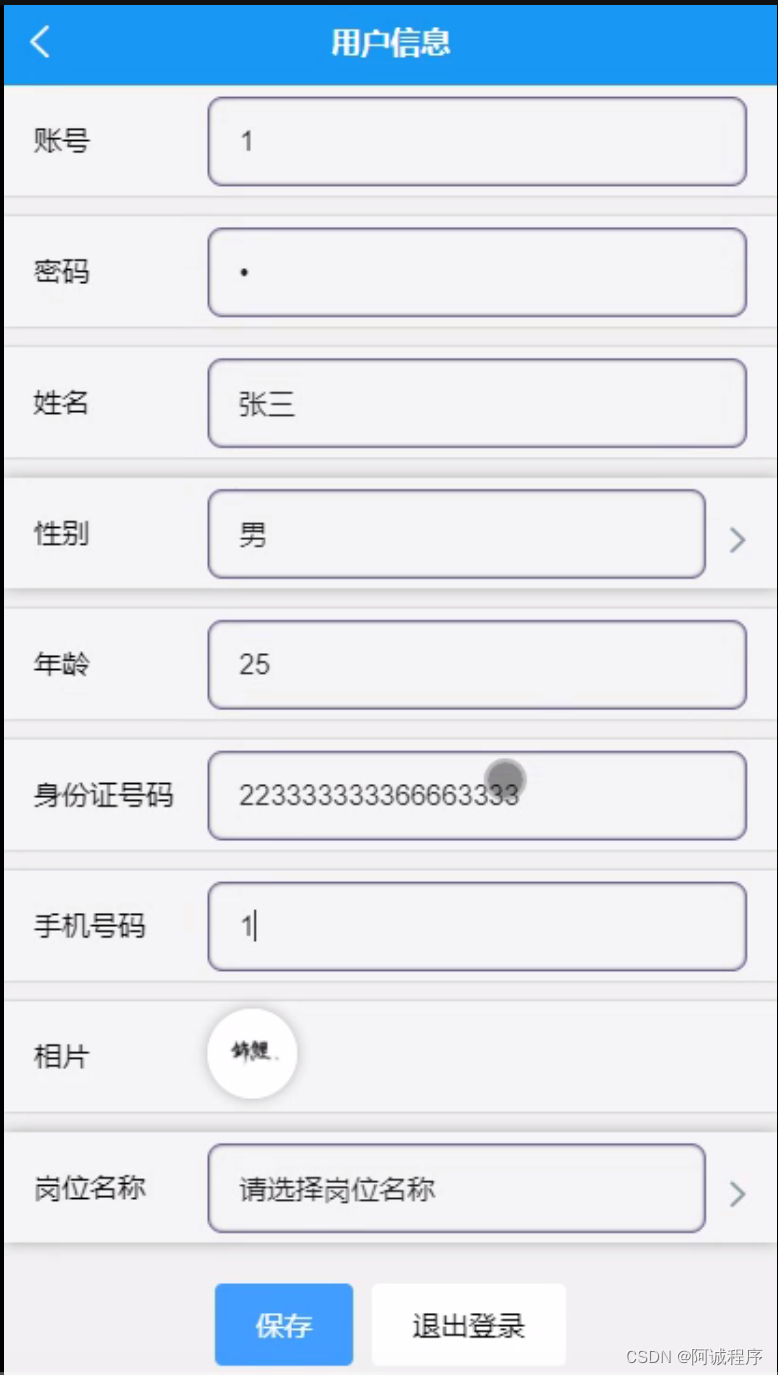Click the 年龄 field showing 25

pyautogui.click(x=477, y=665)
